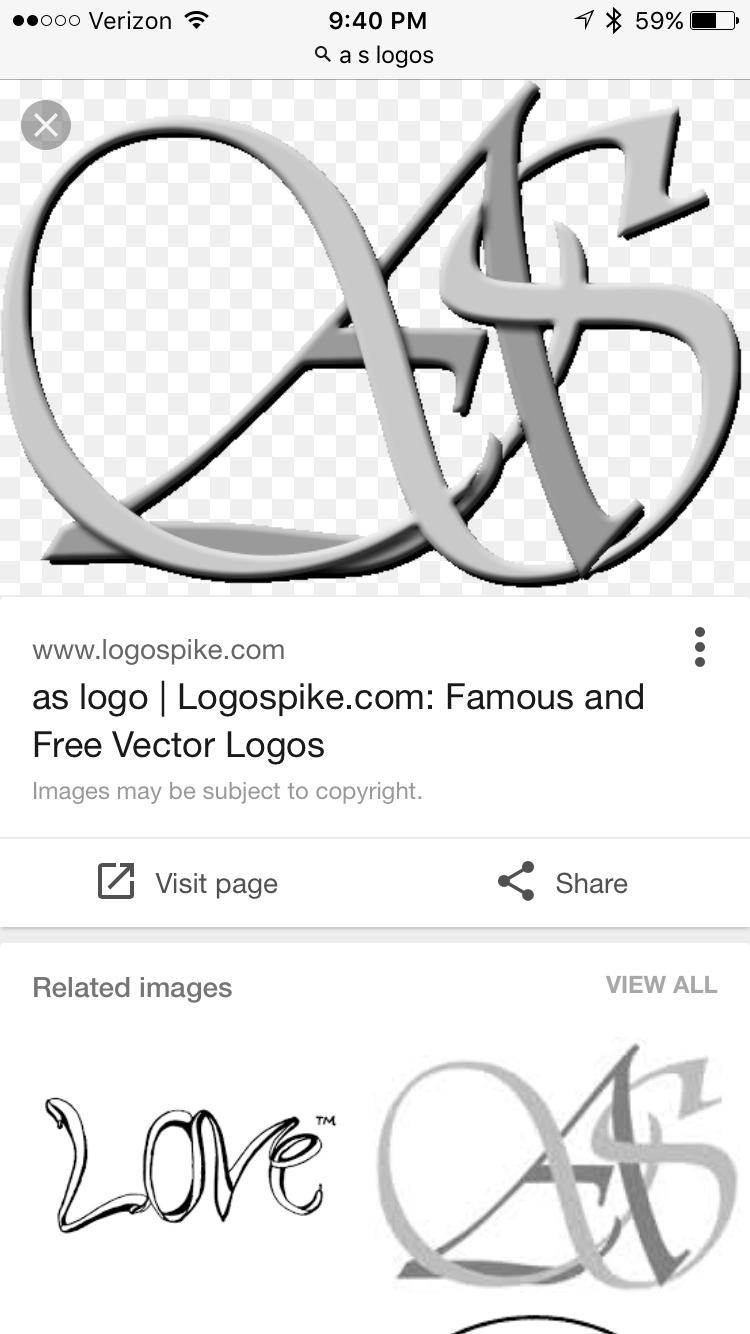This screenshot has height=1334, width=750.
Task: Open the as logo Logospike.com title link
Action: point(338,720)
